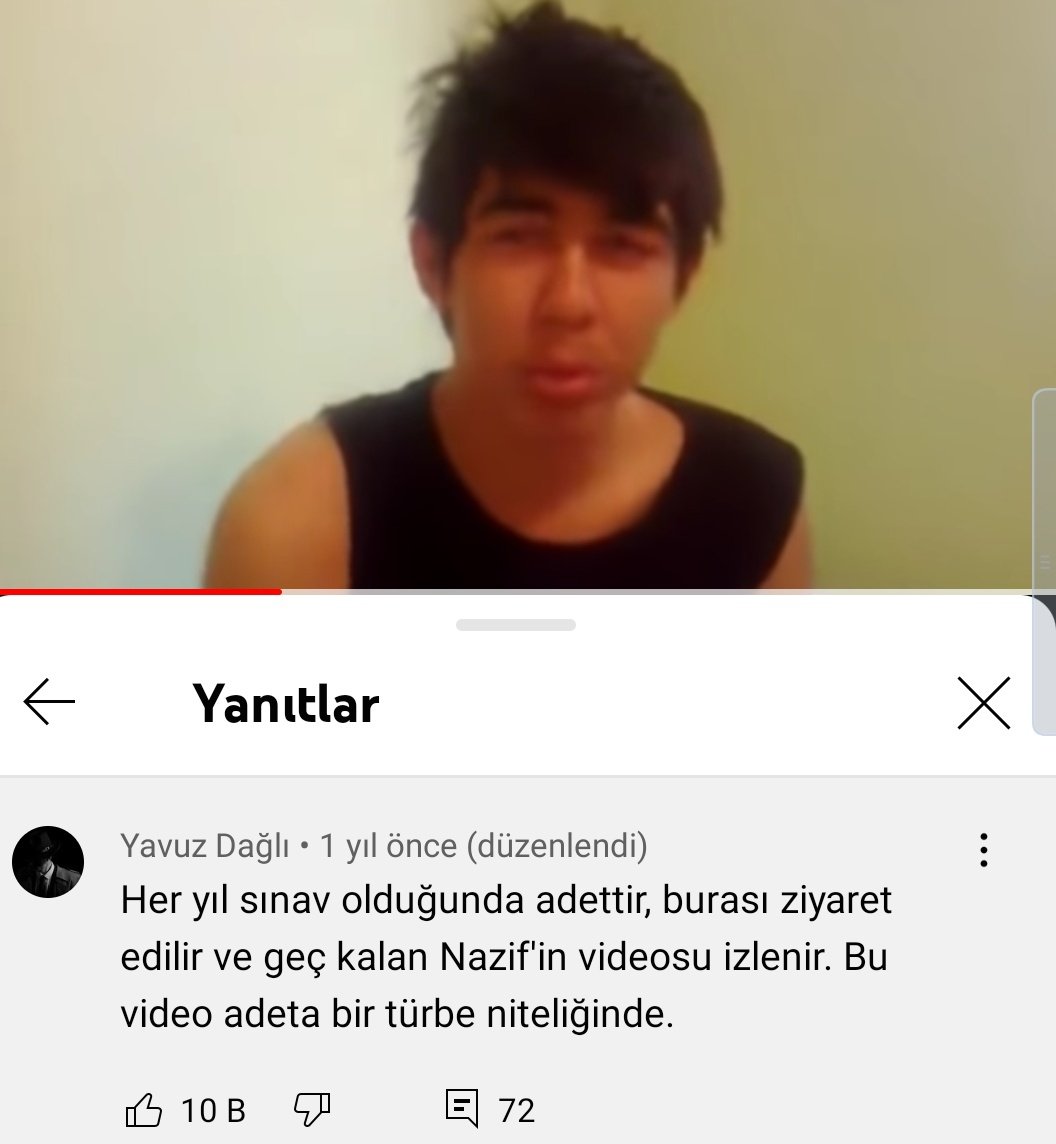Dislike Yavuz Dağlı's comment
This screenshot has height=1144, width=1056.
point(312,1108)
